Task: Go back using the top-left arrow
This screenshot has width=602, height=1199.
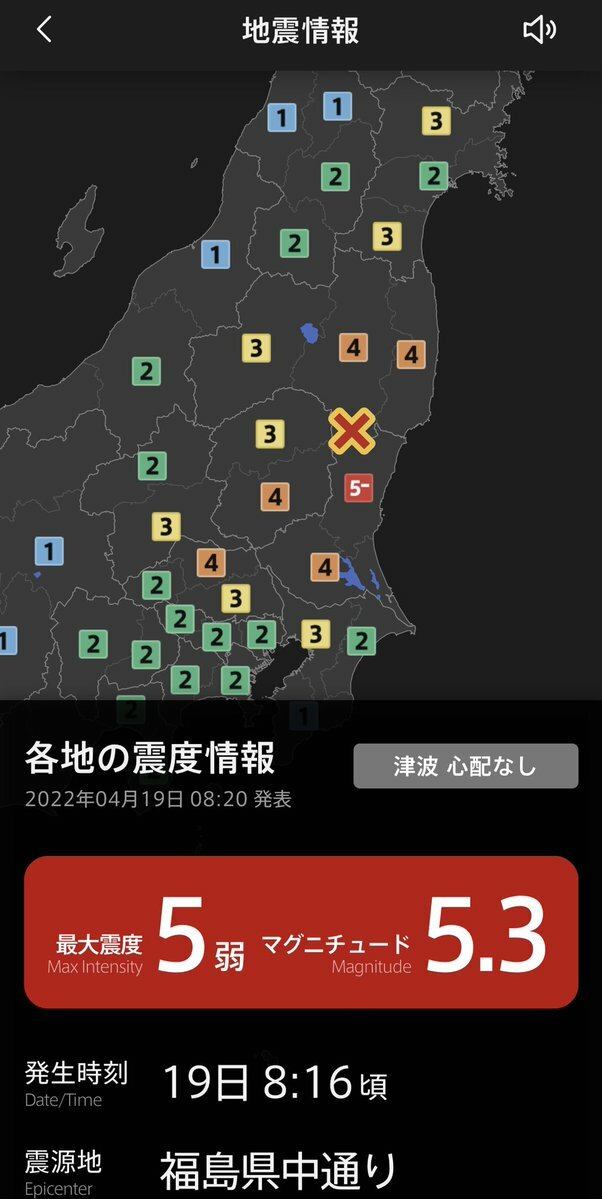Action: [43, 30]
